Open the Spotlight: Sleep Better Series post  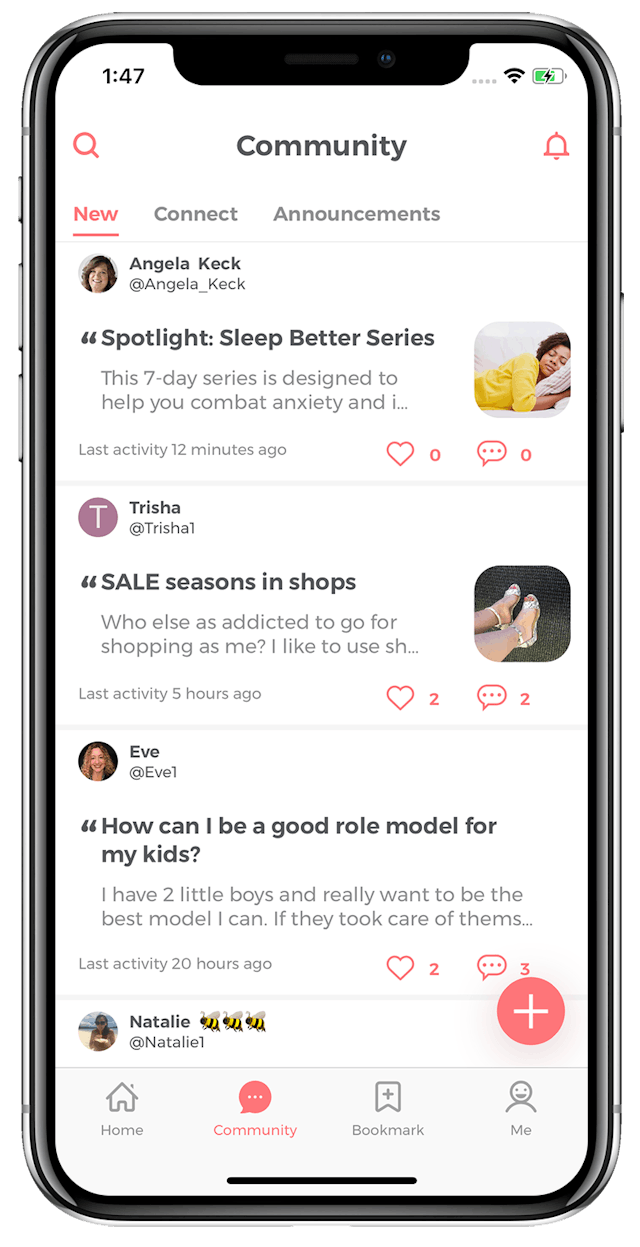click(x=268, y=338)
